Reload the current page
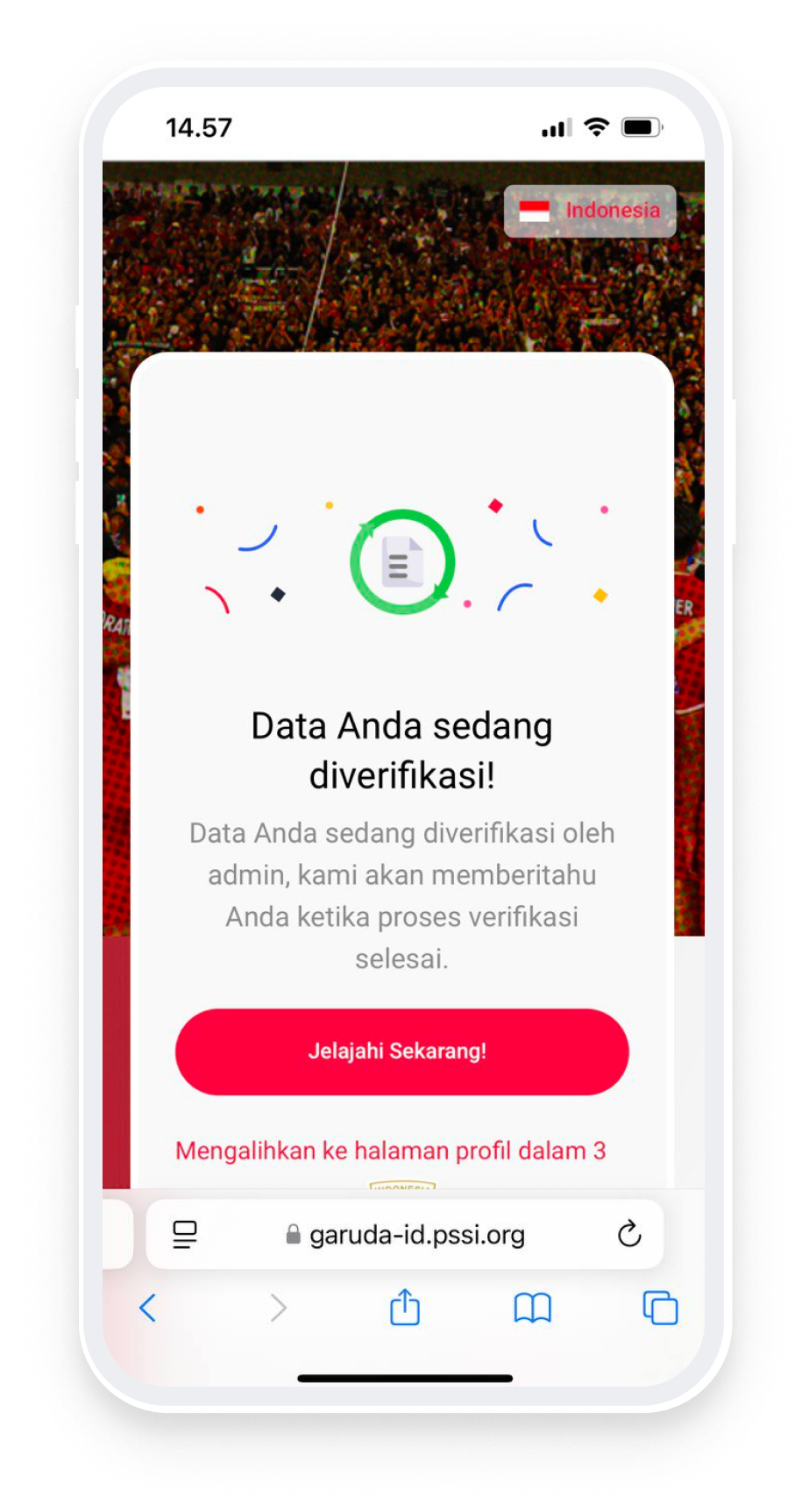This screenshot has height=1512, width=809. 629,1234
